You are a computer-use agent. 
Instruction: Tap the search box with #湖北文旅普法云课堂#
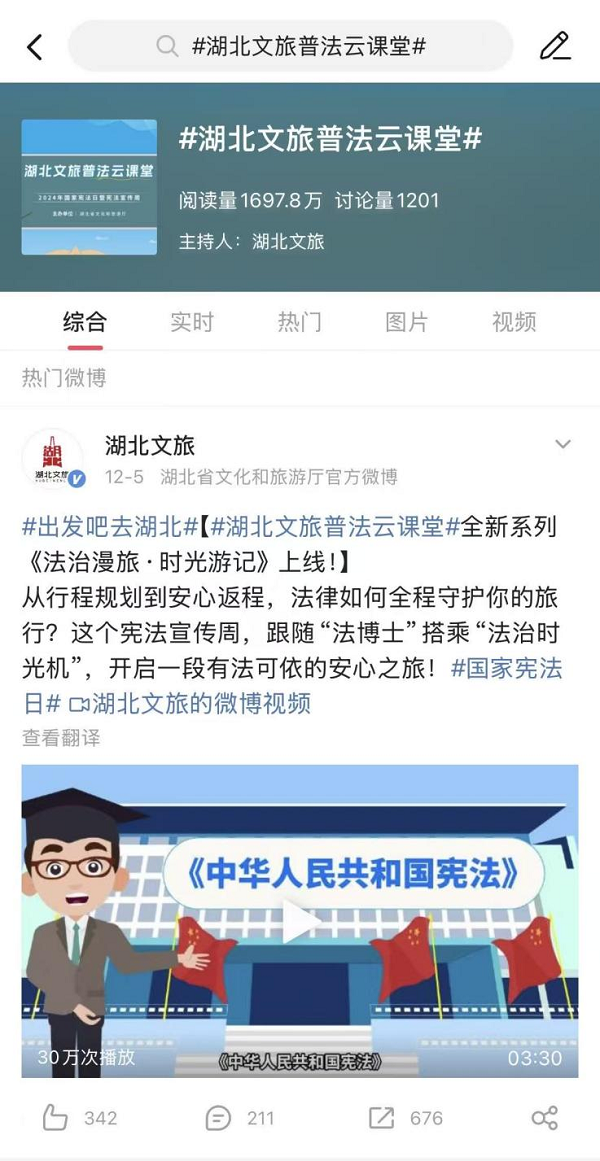tap(290, 46)
